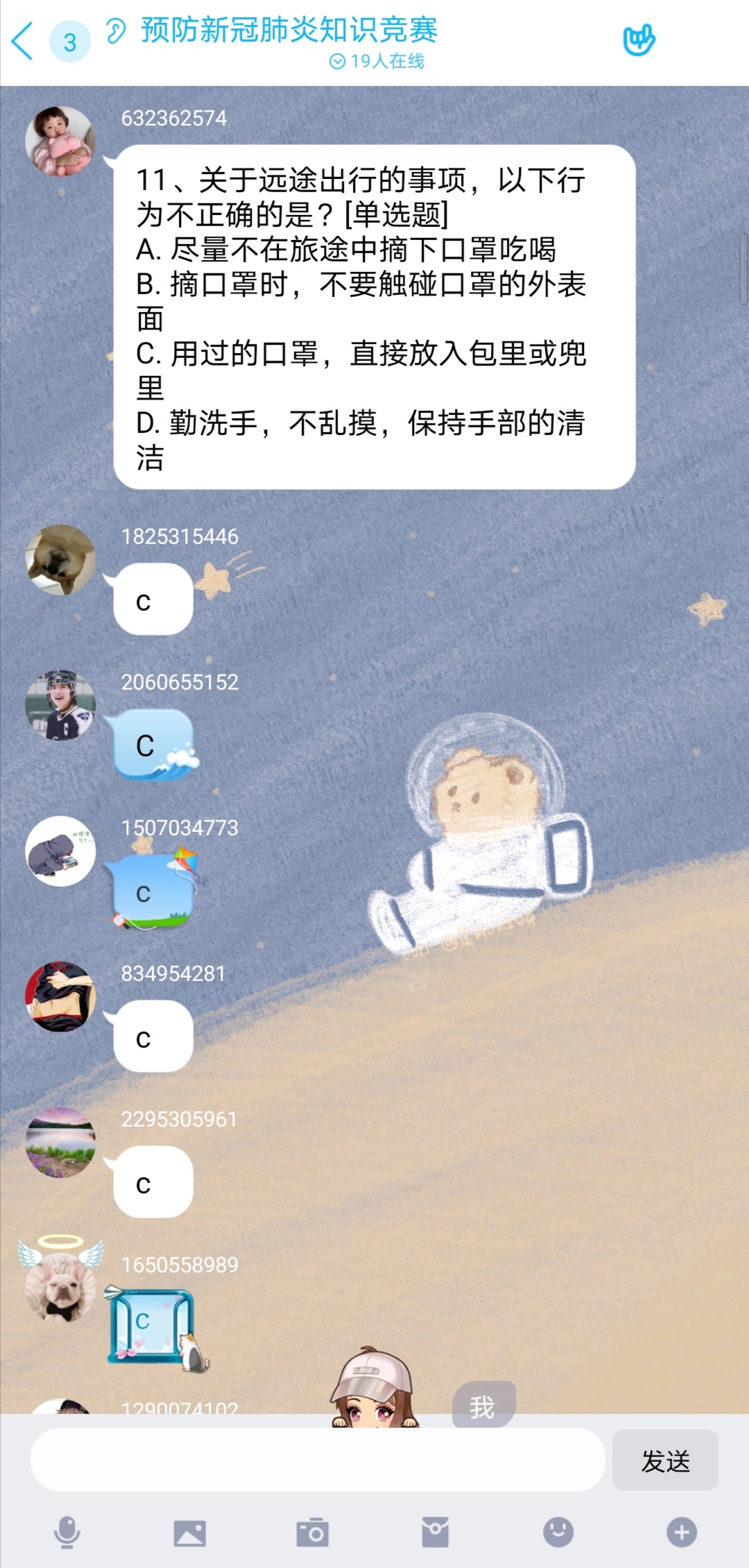Open the red packet option

pyautogui.click(x=435, y=1532)
